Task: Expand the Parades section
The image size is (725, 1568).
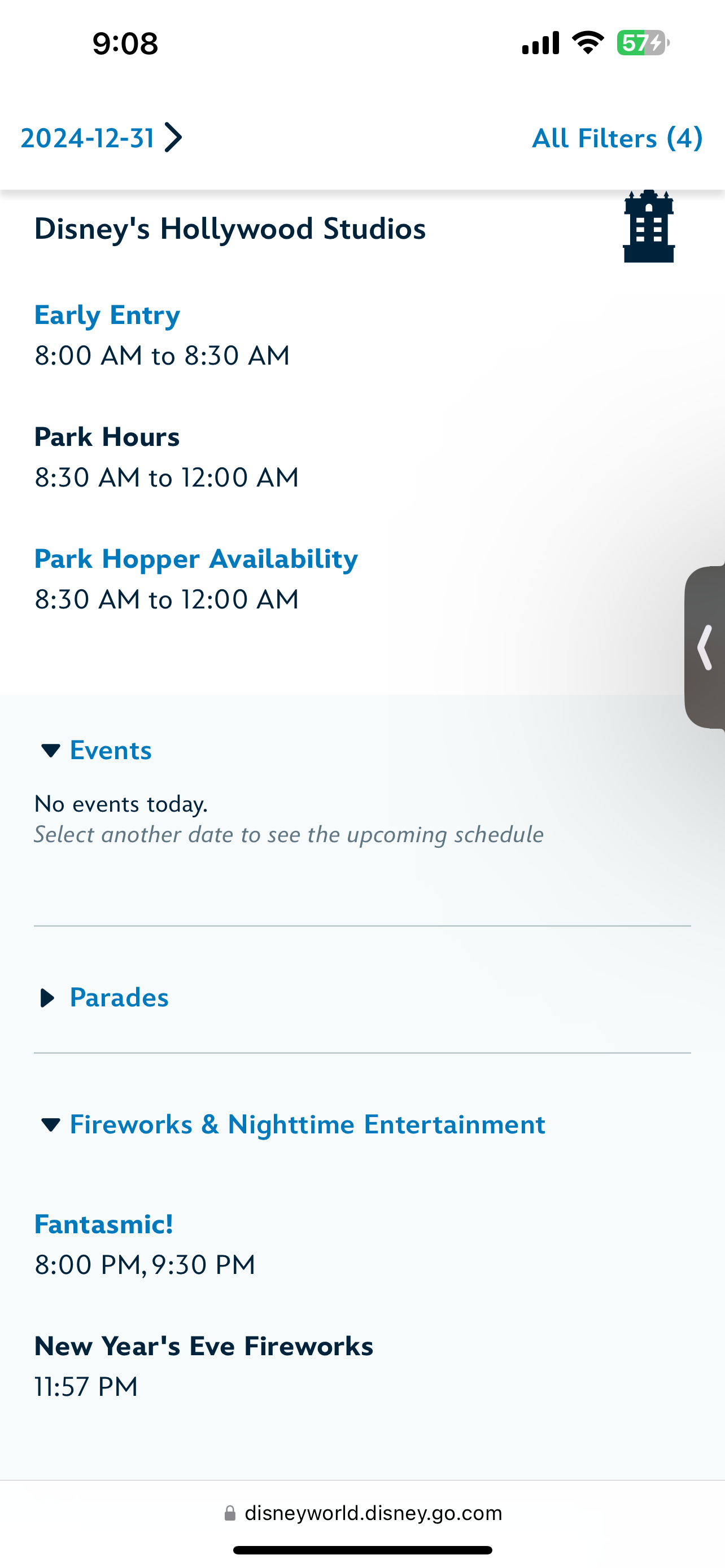Action: (x=104, y=998)
